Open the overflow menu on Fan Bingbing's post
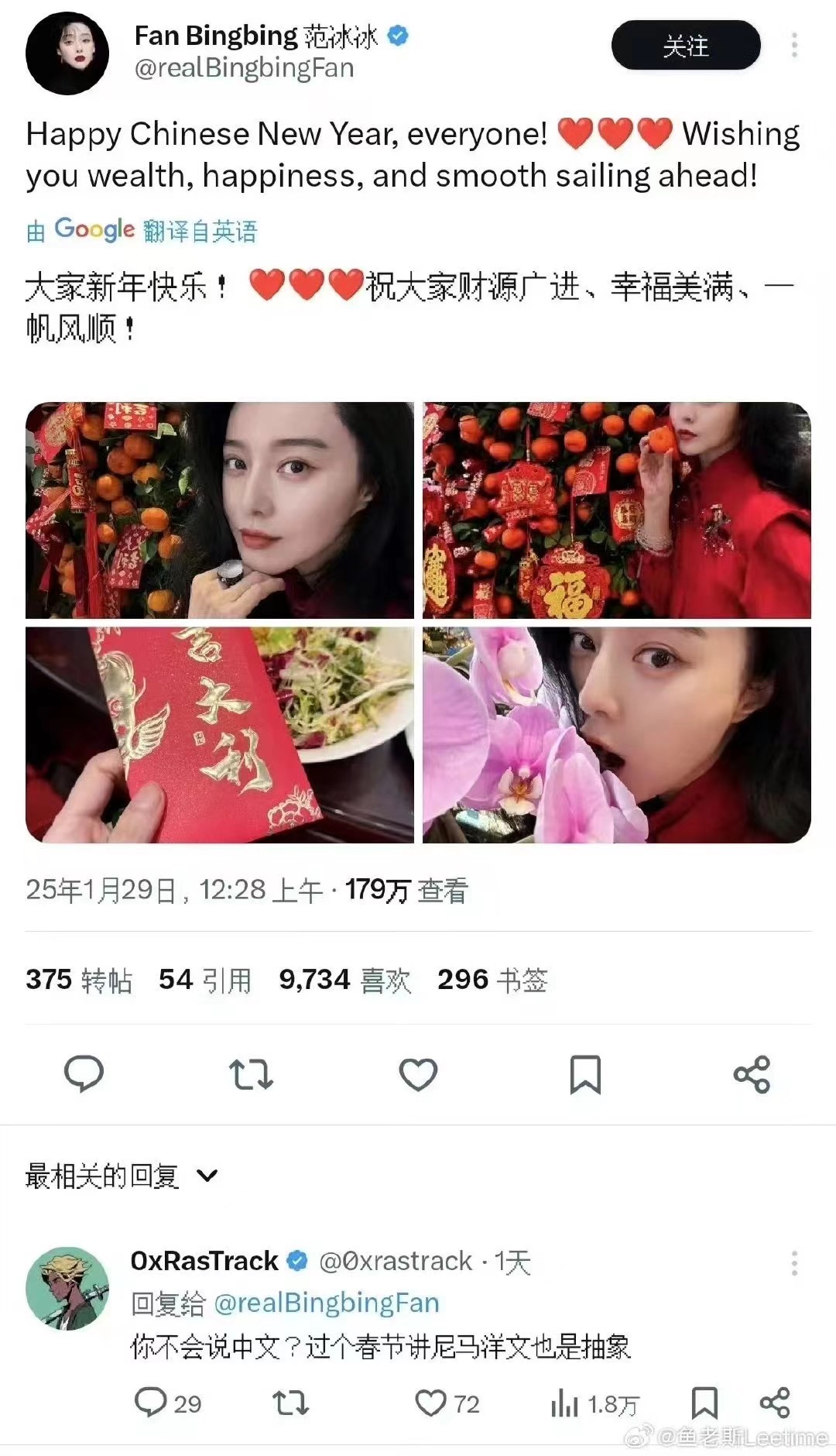 [x=794, y=45]
